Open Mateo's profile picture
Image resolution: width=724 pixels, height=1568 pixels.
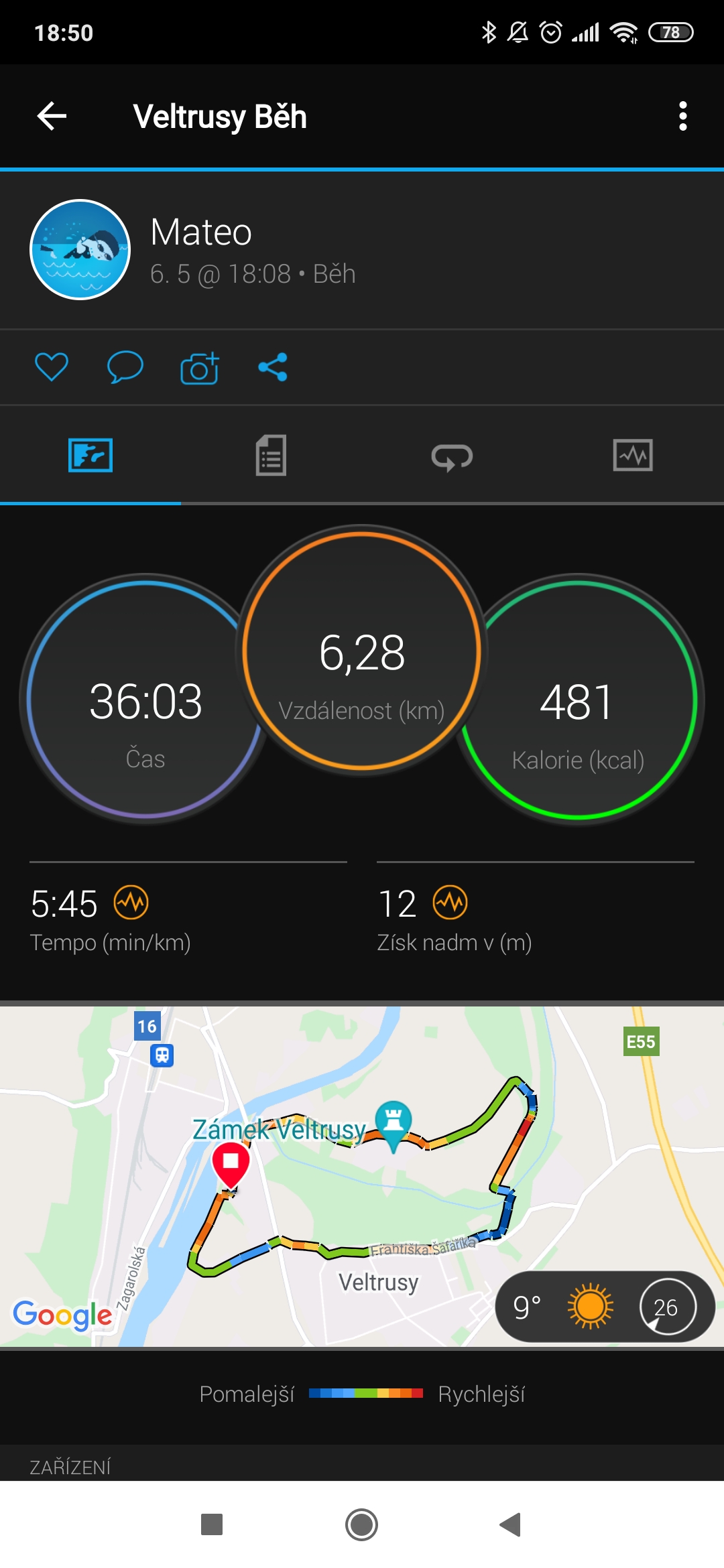click(x=80, y=249)
